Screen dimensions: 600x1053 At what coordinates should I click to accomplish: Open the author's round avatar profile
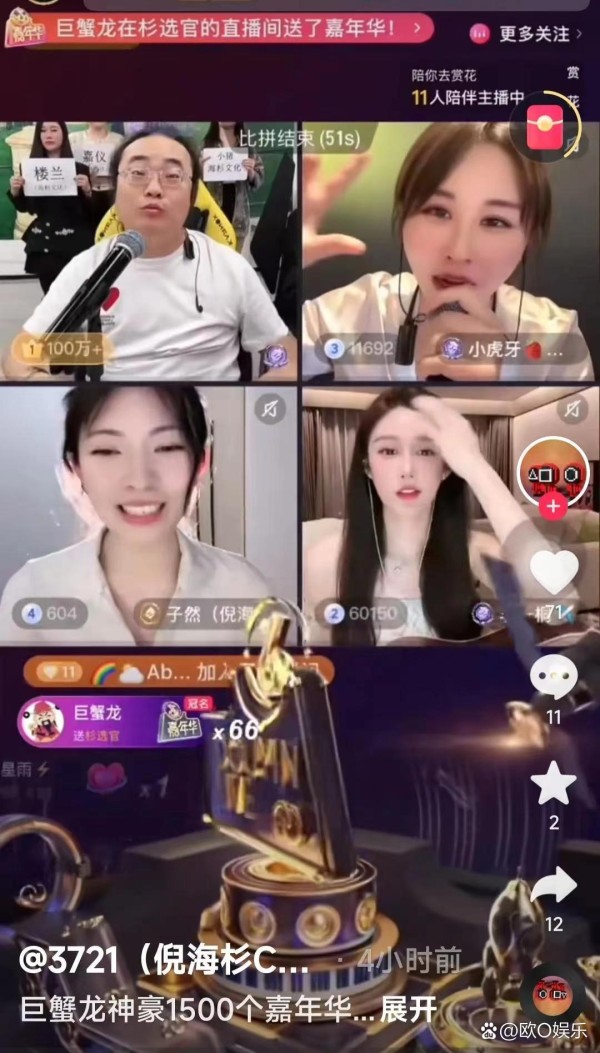(554, 473)
